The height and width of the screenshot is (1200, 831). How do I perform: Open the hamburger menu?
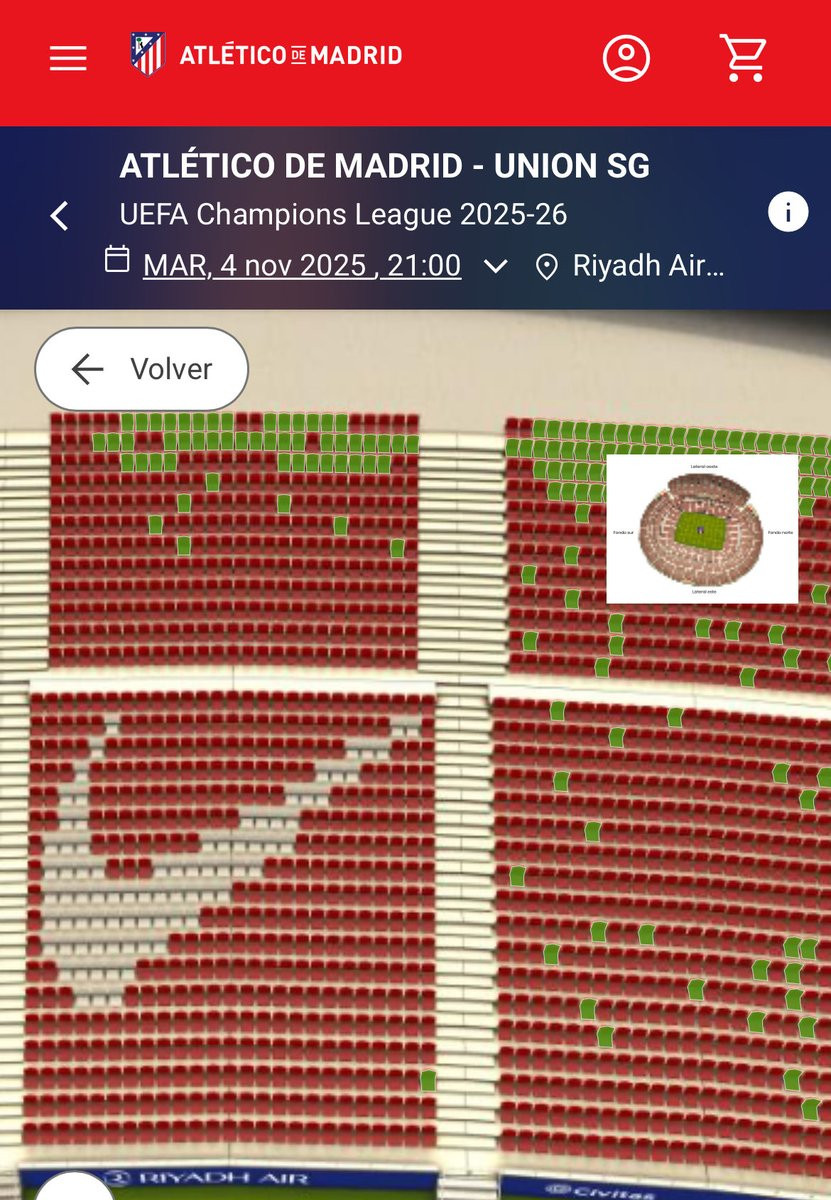coord(68,58)
